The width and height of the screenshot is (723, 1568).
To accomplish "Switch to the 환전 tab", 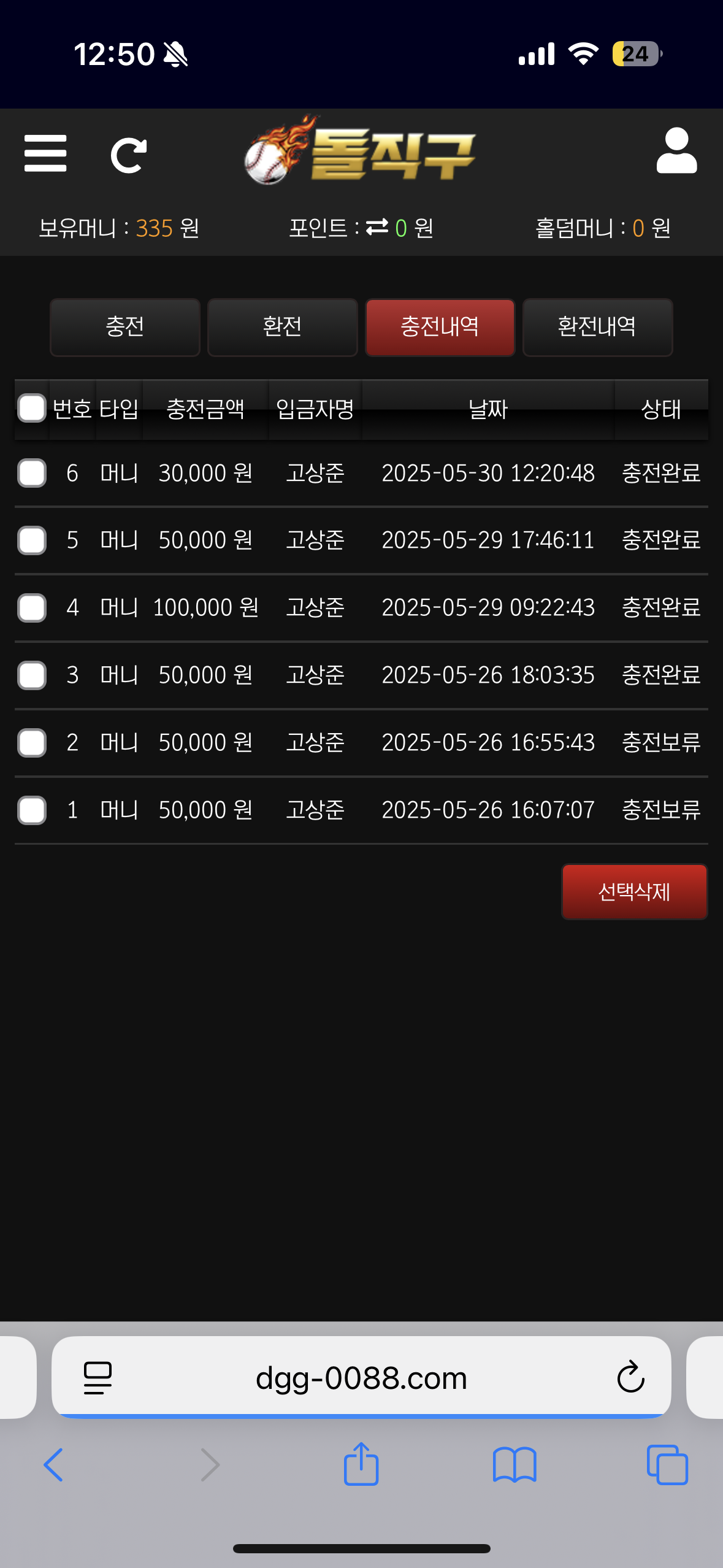I will [282, 327].
